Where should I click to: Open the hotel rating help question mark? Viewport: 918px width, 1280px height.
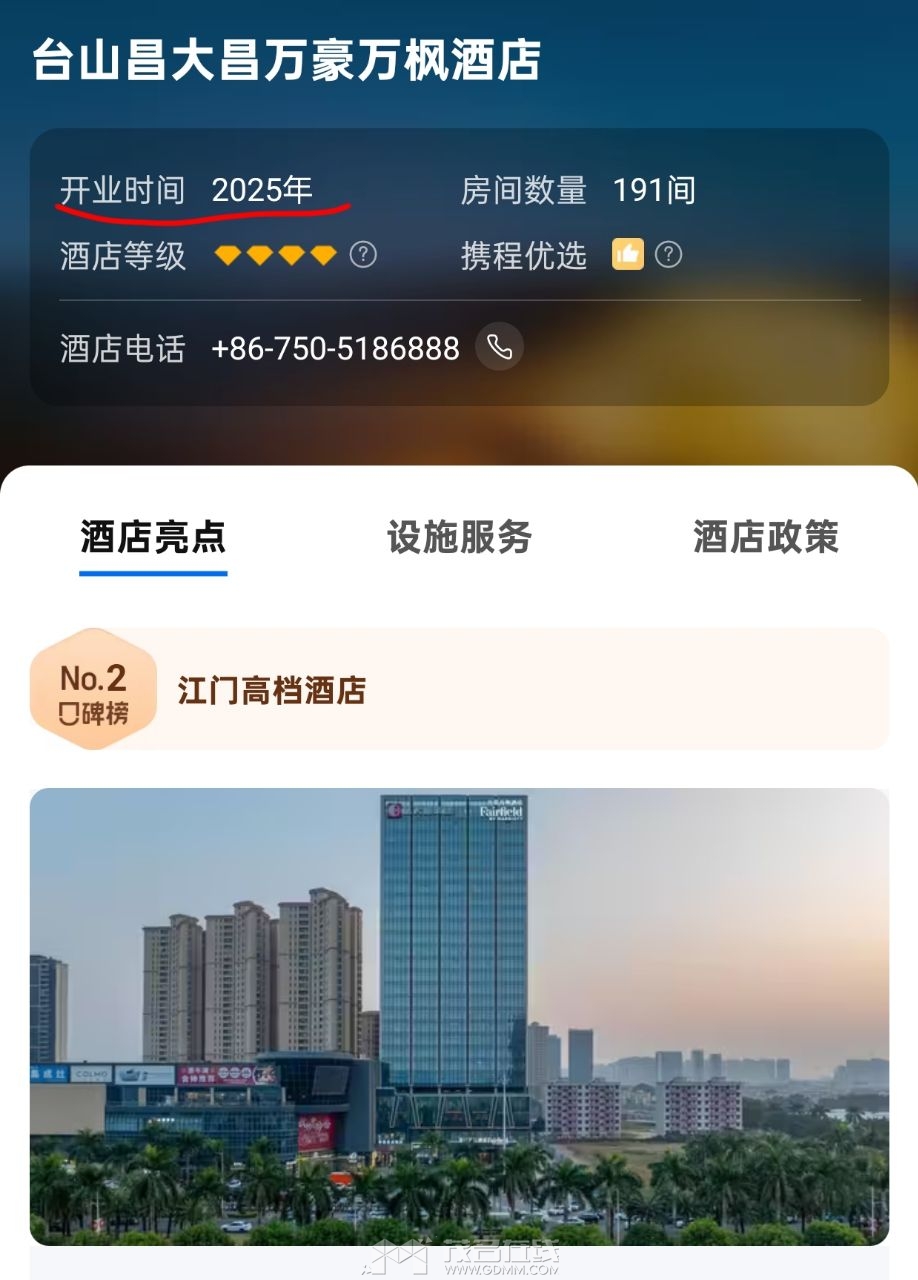tap(363, 255)
